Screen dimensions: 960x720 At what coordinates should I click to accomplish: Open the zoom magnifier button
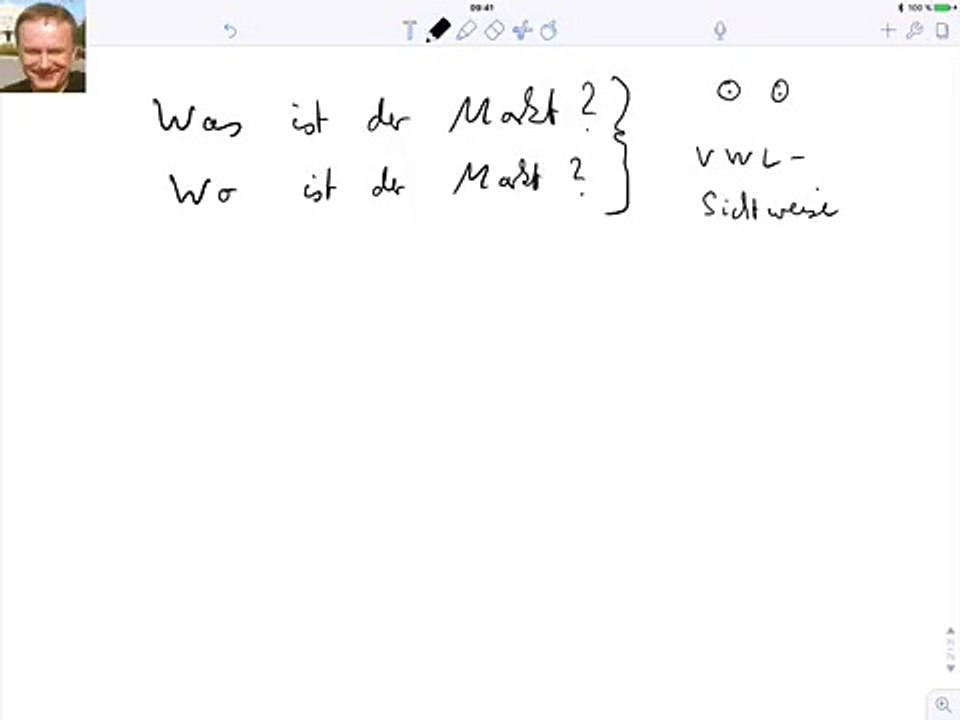click(943, 705)
